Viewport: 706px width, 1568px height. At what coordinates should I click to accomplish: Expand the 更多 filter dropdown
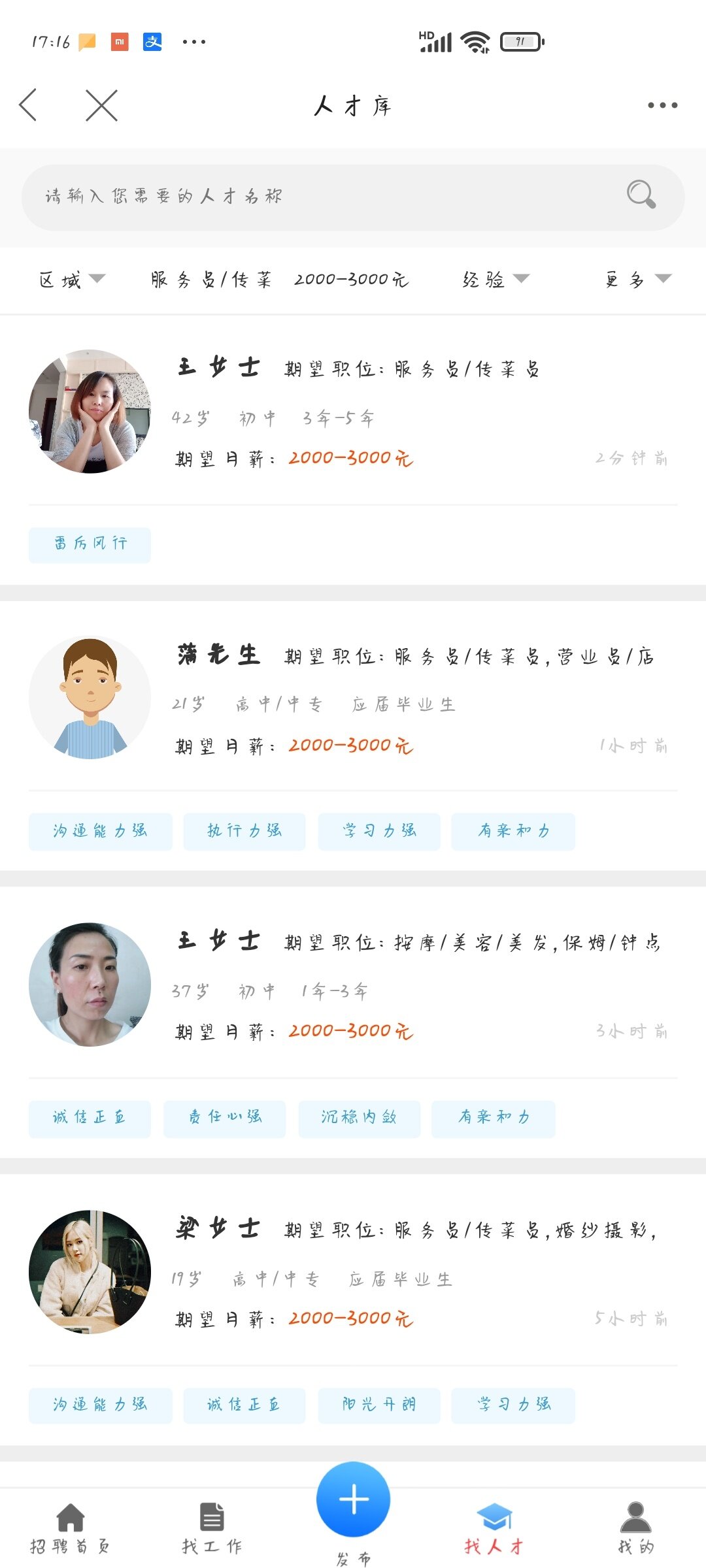(637, 280)
